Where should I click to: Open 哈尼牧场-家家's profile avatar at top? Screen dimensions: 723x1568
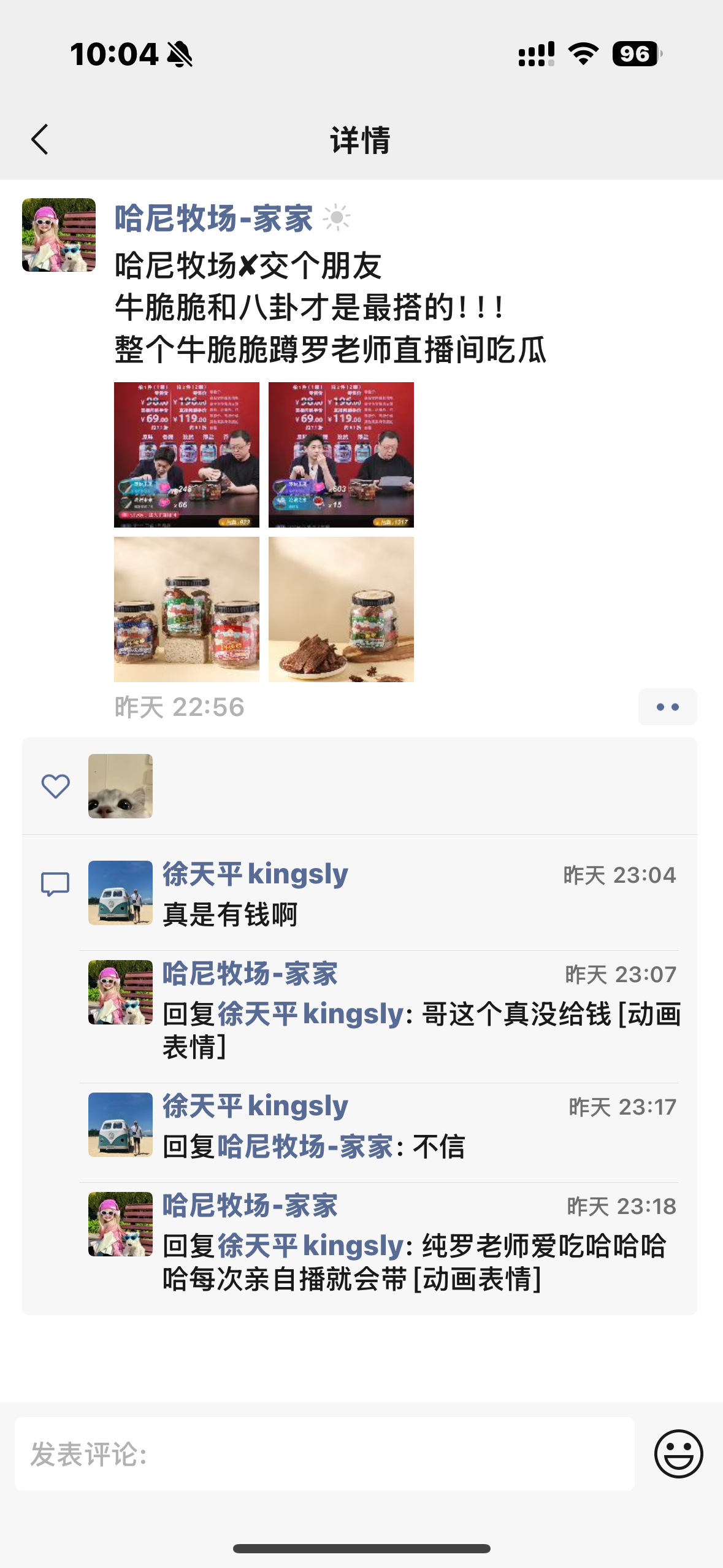point(59,235)
